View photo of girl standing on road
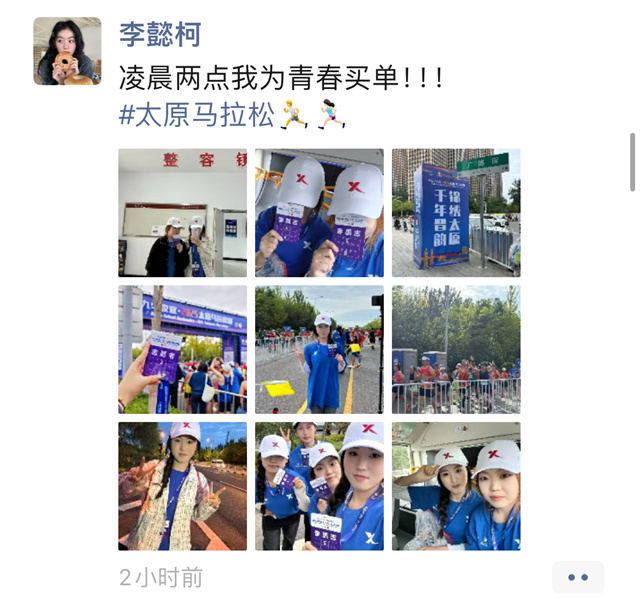Image resolution: width=640 pixels, height=601 pixels. [319, 350]
